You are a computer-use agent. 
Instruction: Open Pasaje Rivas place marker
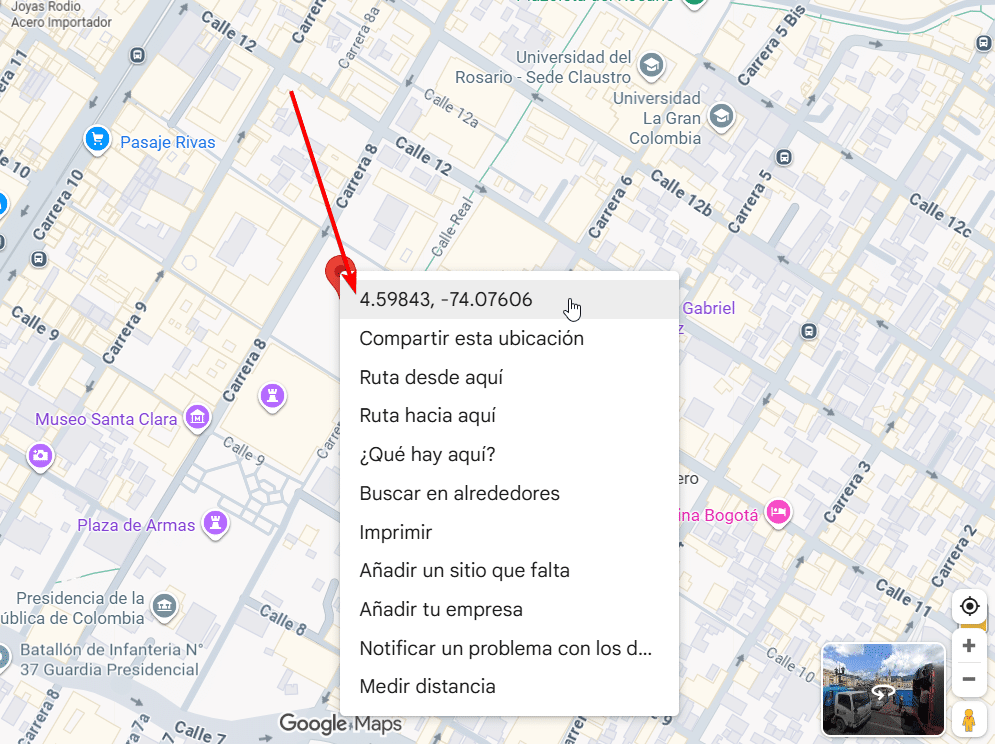[97, 139]
